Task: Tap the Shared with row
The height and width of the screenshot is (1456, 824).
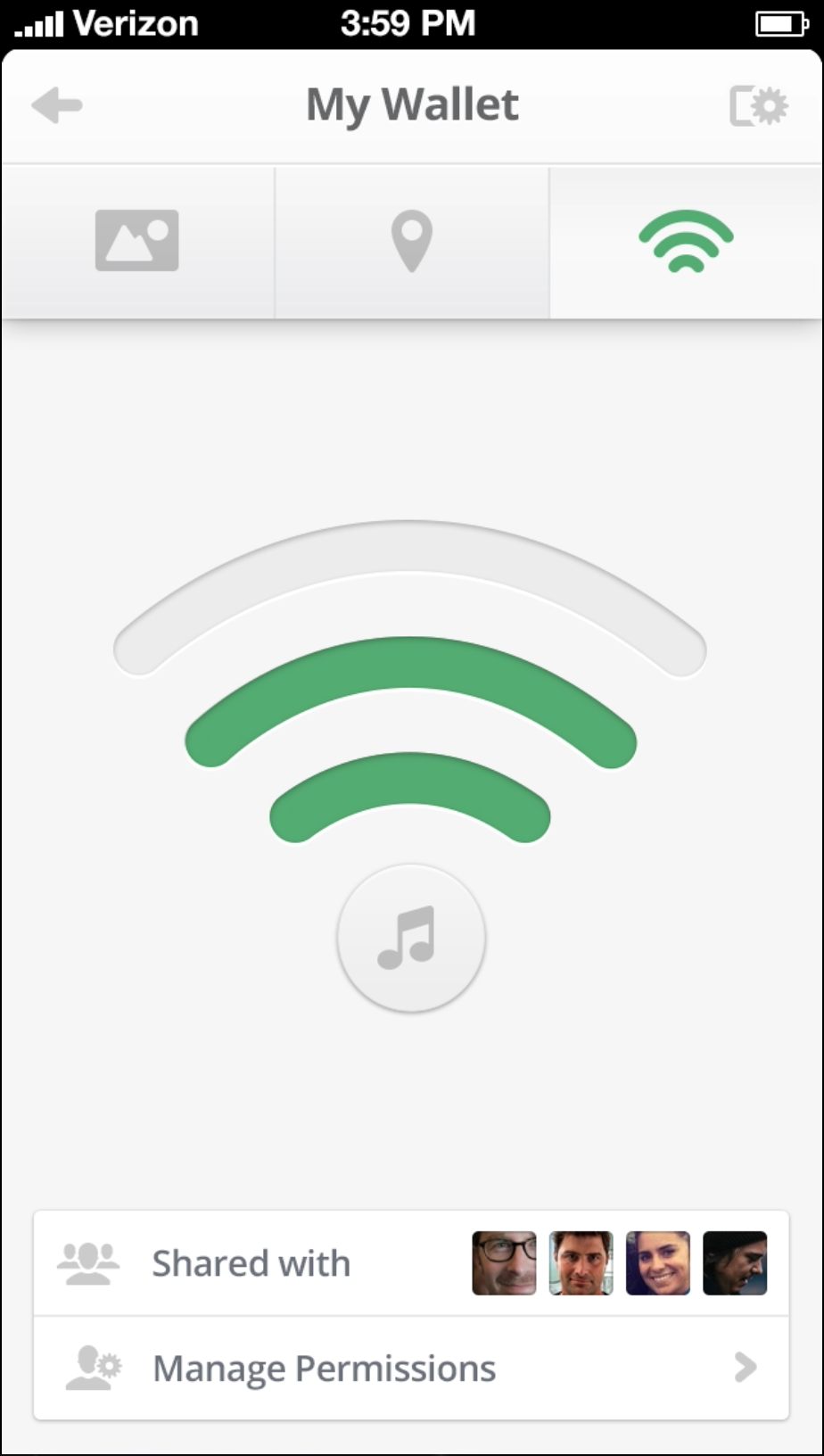Action: point(250,1261)
